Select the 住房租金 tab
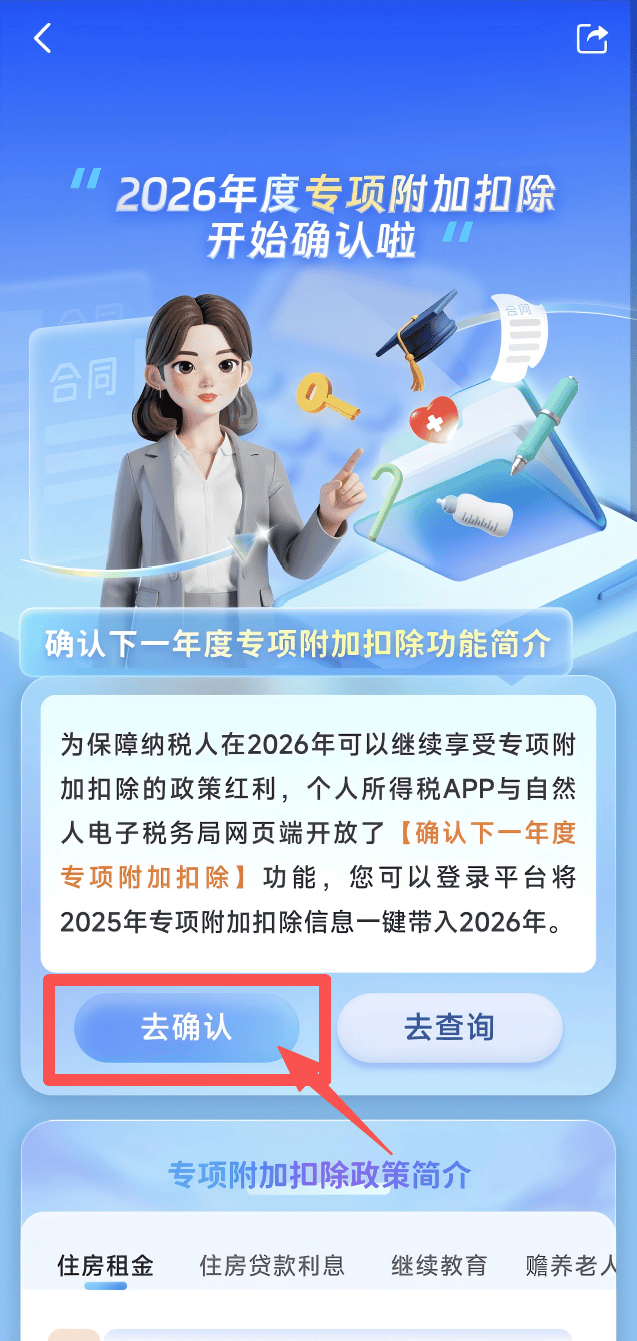Screen dimensions: 637x1341 [x=105, y=1265]
